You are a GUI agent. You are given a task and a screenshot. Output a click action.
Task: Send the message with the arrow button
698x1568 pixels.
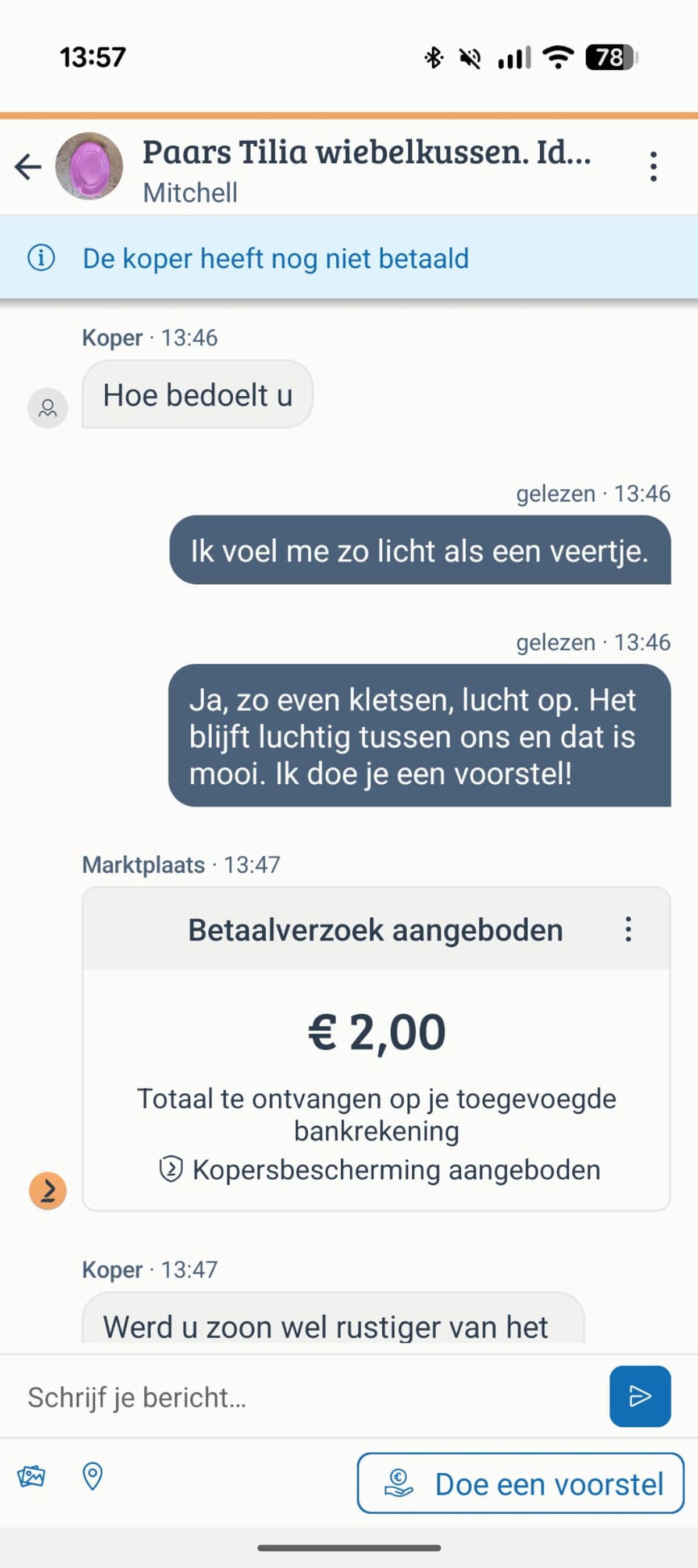click(640, 1396)
